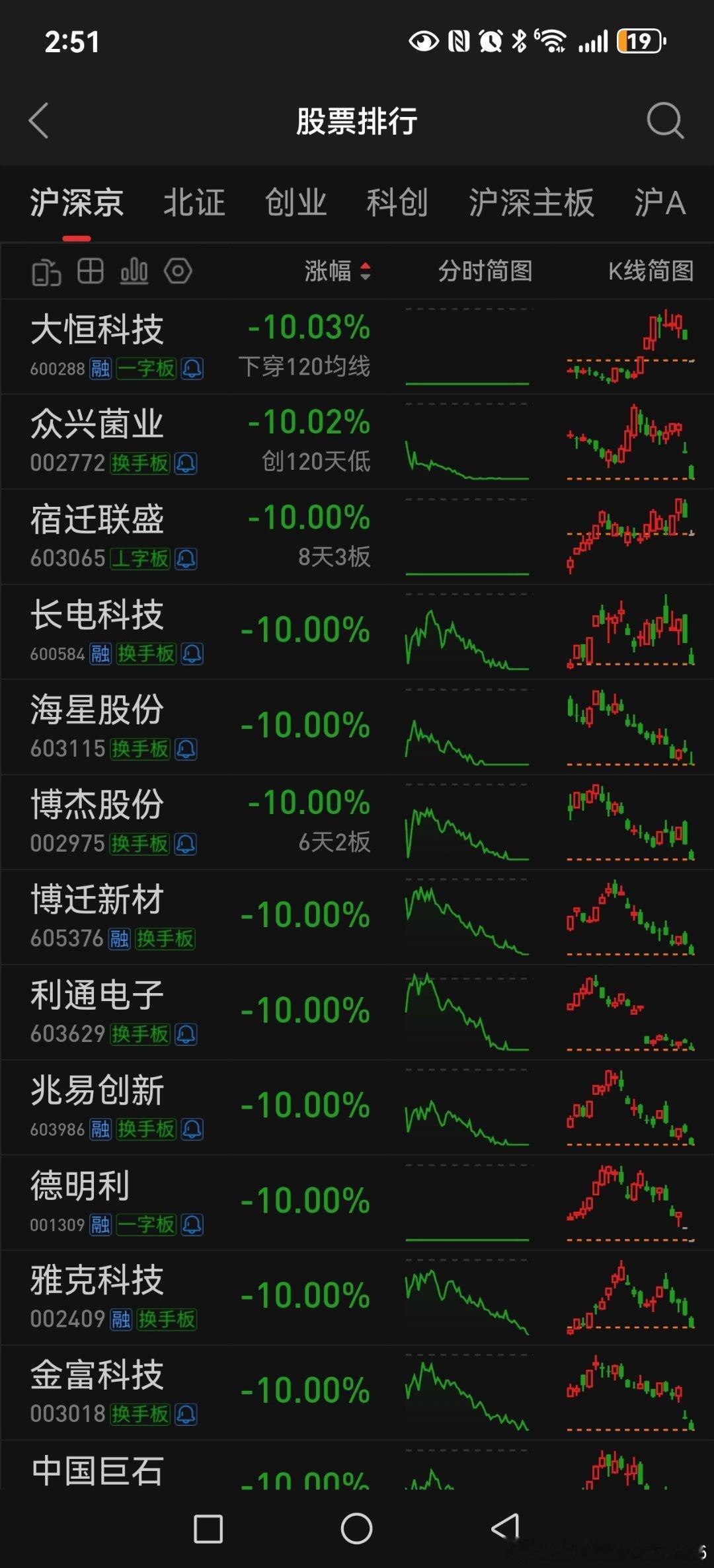Open 德明利 stock details
The width and height of the screenshot is (714, 1568).
pyautogui.click(x=357, y=1203)
